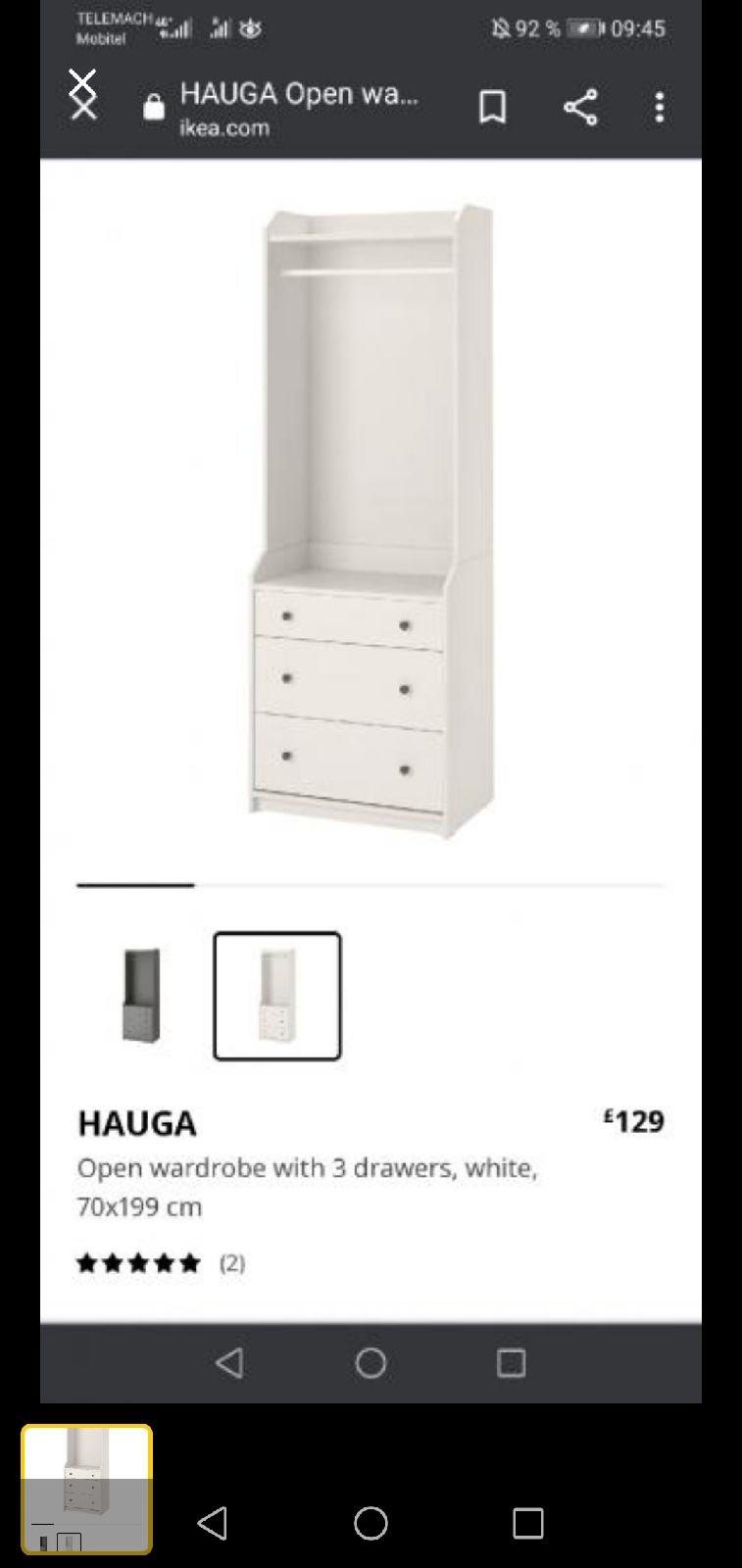The image size is (742, 1568).
Task: Tap the recent apps square navigation button
Action: click(x=511, y=1361)
